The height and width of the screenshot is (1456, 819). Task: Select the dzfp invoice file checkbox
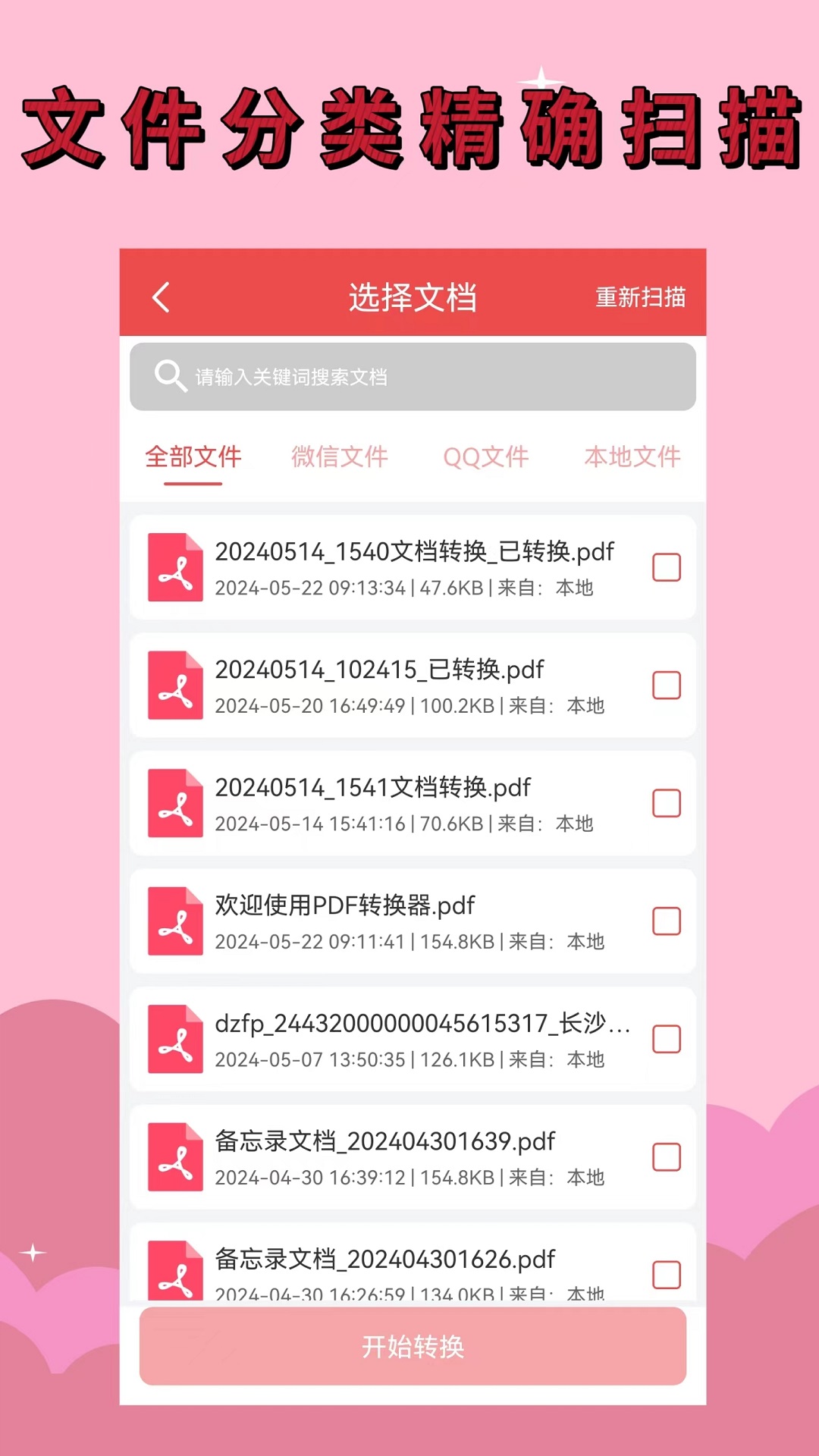click(667, 1040)
